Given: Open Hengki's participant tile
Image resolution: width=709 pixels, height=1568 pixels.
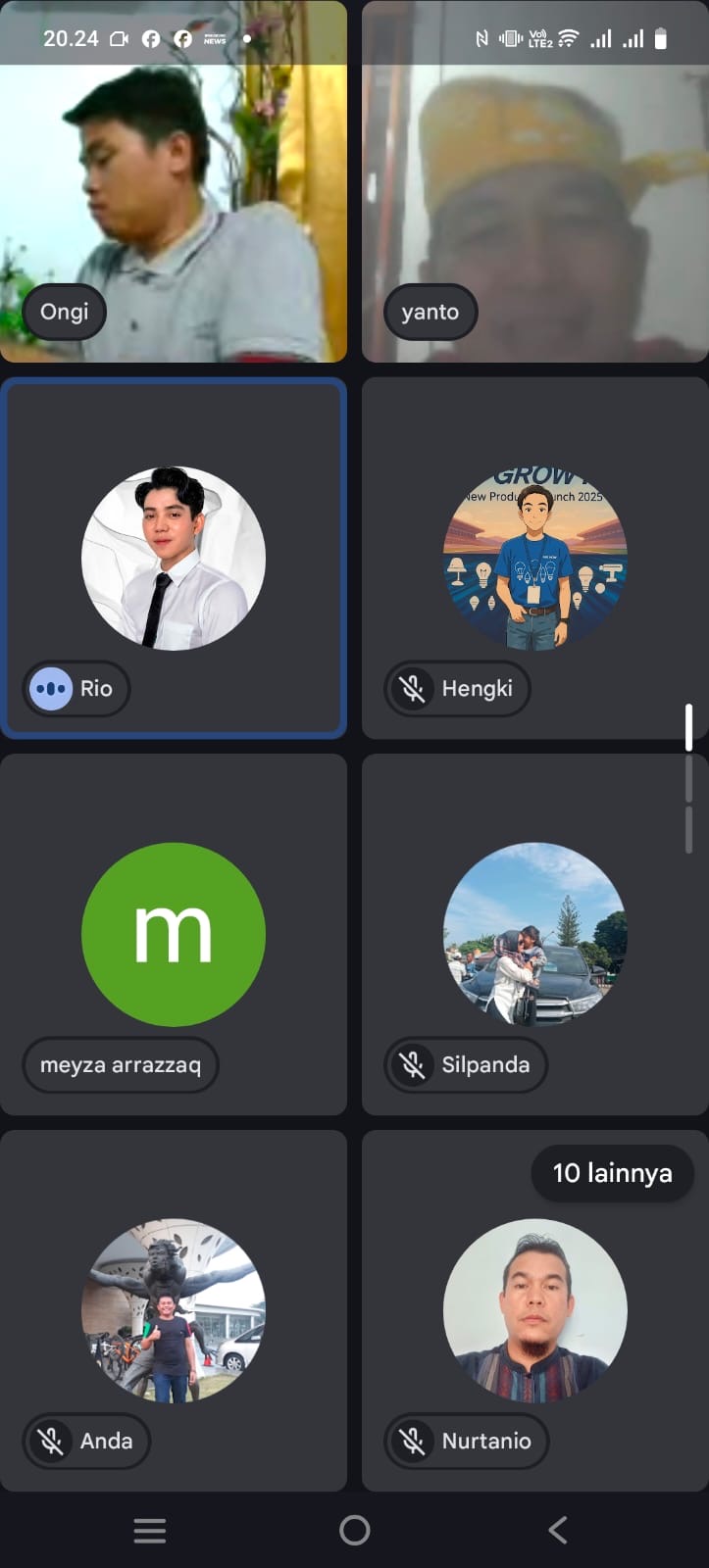Looking at the screenshot, I should pyautogui.click(x=535, y=558).
